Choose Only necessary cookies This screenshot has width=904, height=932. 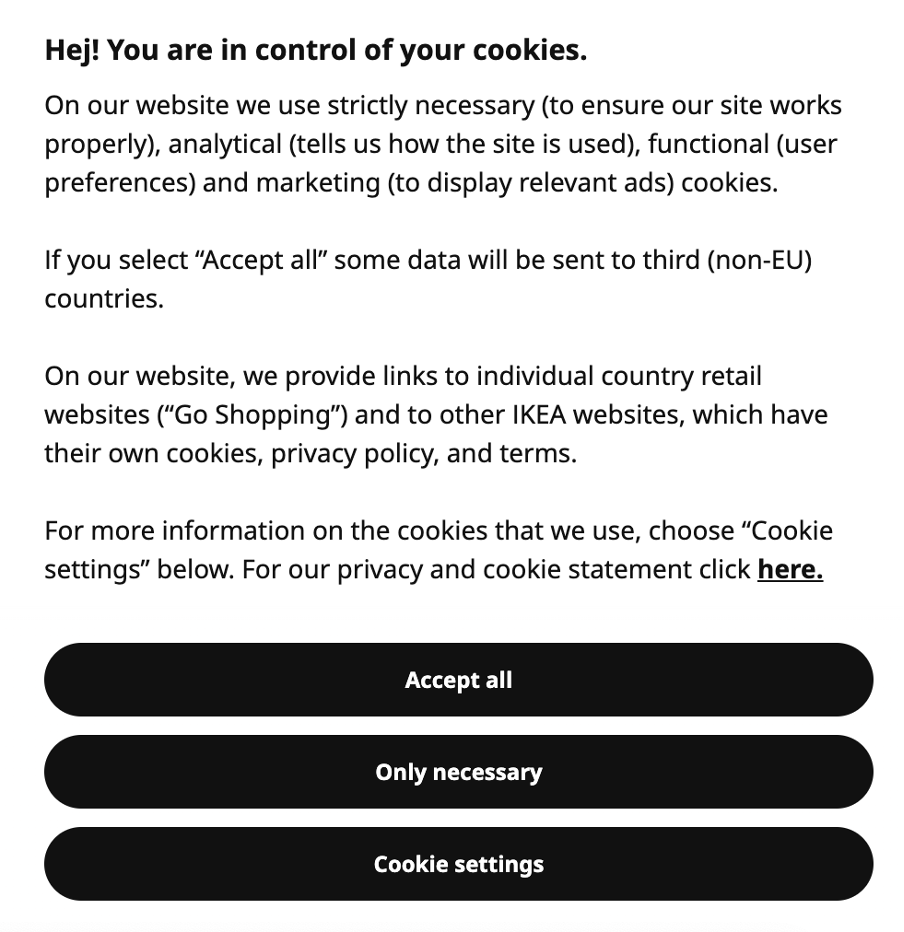(458, 772)
